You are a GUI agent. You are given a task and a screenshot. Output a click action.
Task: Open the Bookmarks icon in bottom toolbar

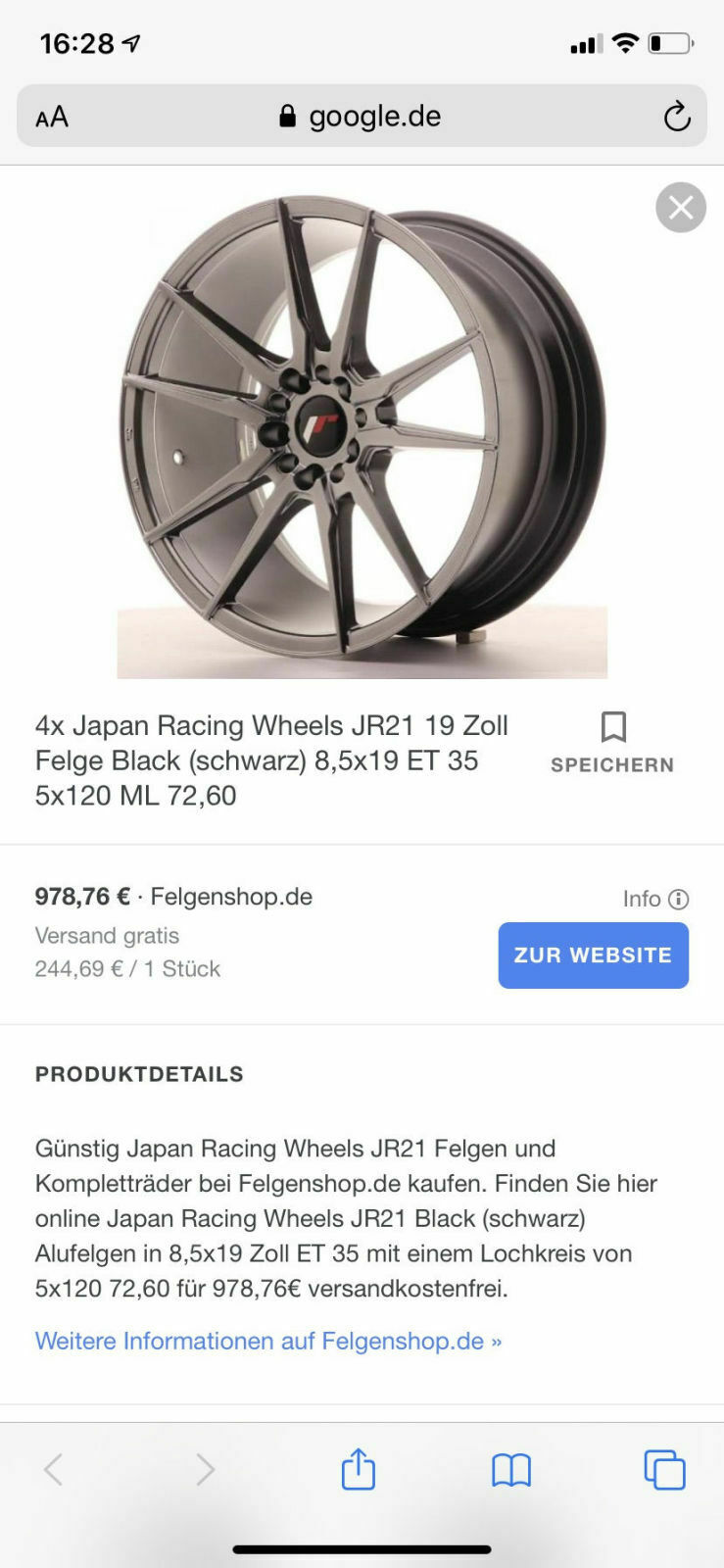click(511, 1469)
